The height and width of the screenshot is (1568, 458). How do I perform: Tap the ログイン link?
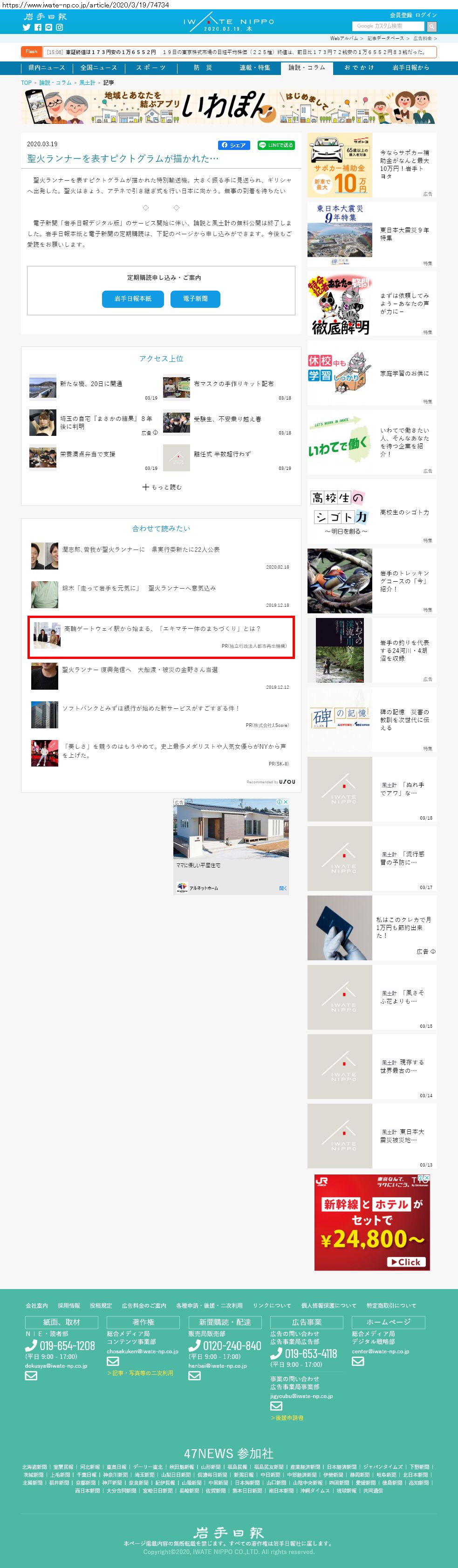click(x=426, y=14)
